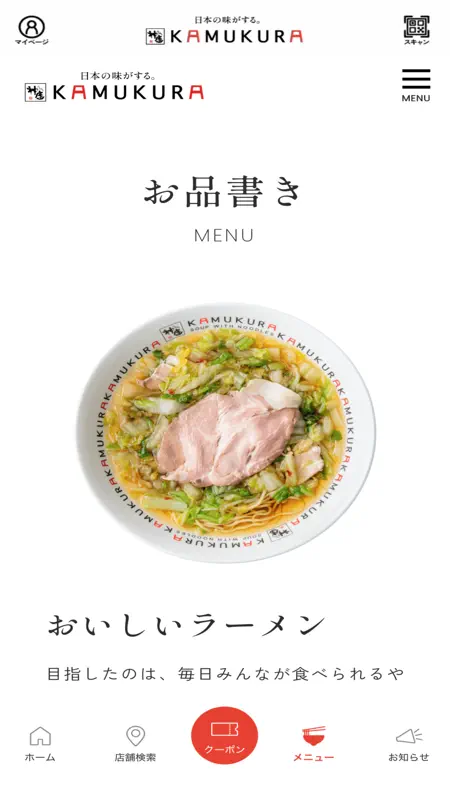Screen dimensions: 450x800
Task: Open the hamburger MENU button
Action: 416,85
